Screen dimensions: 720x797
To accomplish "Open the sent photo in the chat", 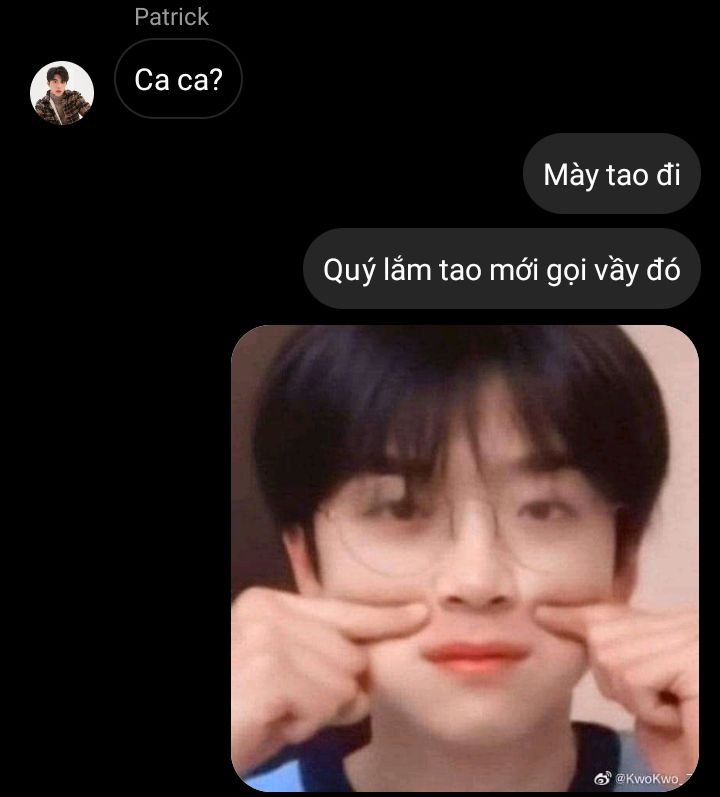I will [x=465, y=558].
